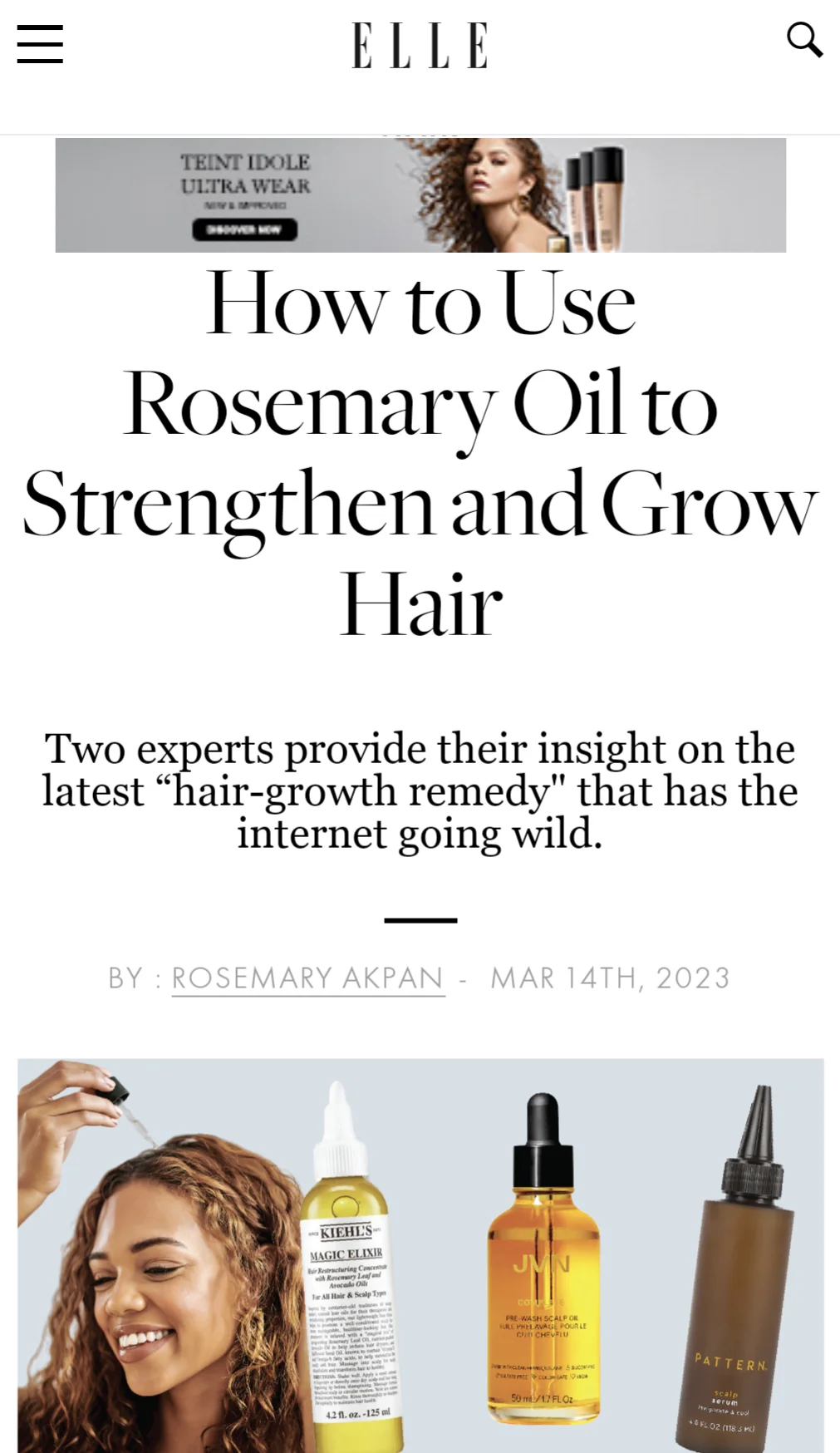Image resolution: width=840 pixels, height=1453 pixels.
Task: Open the hamburger navigation menu
Action: (40, 43)
